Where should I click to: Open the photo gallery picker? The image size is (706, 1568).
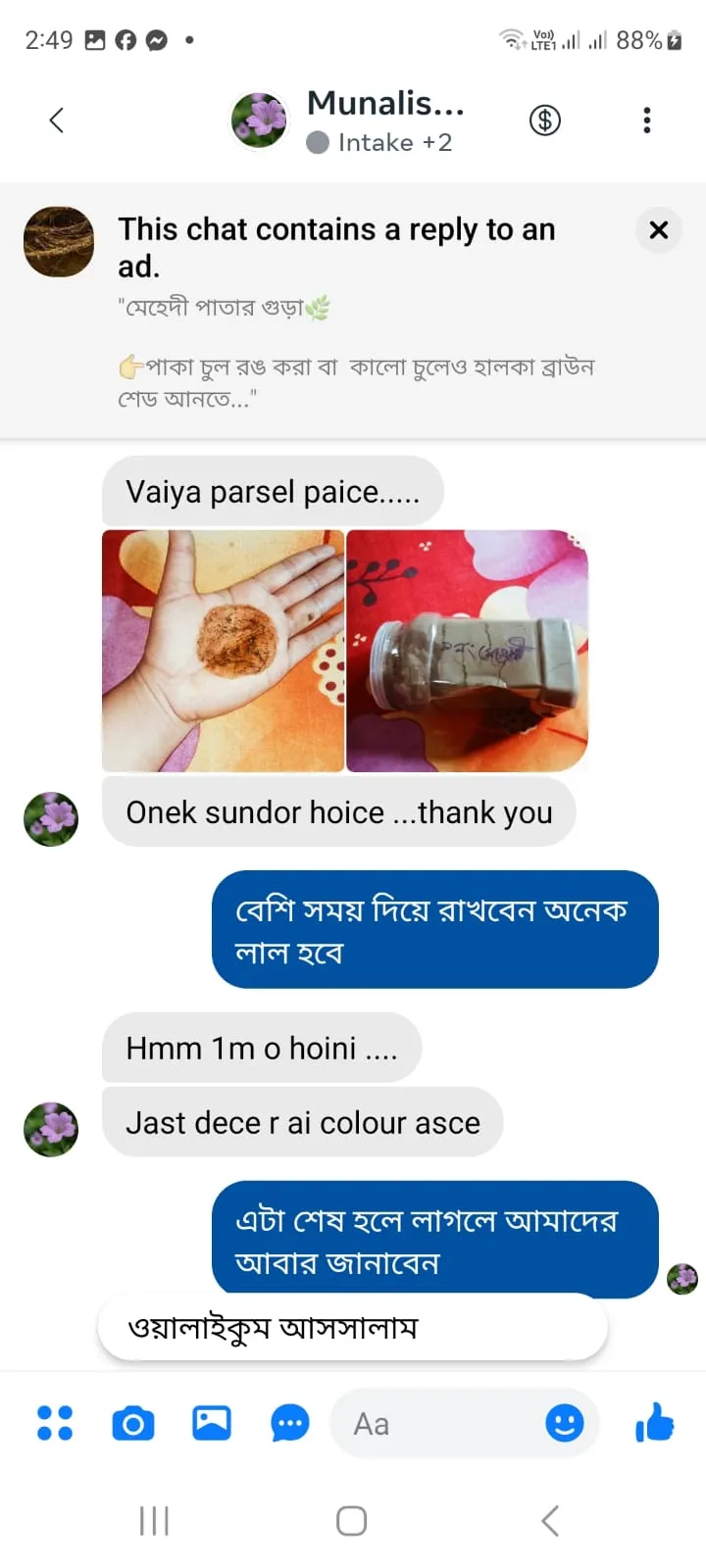212,1423
